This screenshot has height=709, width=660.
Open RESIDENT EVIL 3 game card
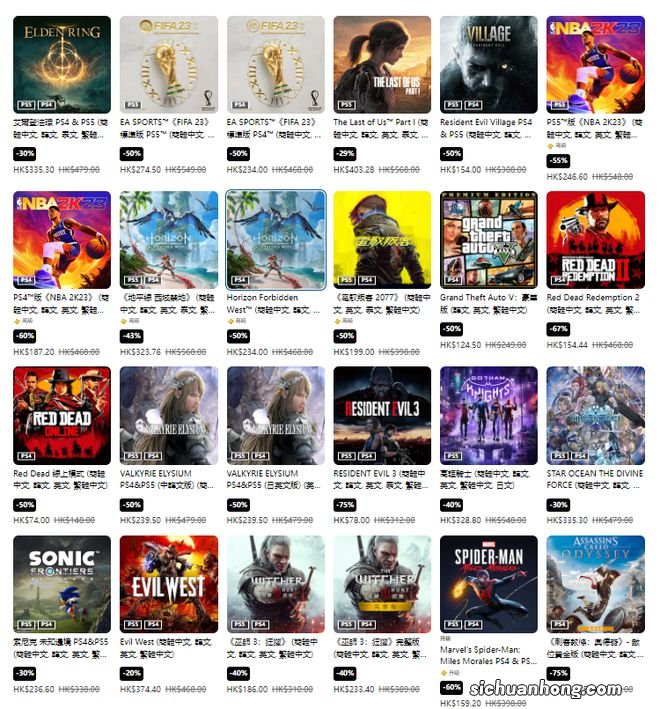[382, 415]
